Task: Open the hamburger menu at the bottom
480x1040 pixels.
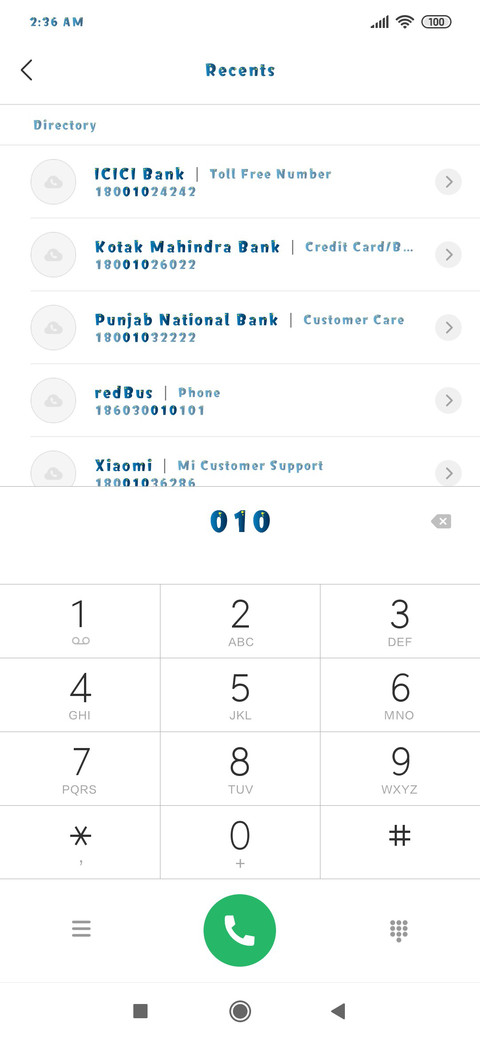Action: pyautogui.click(x=81, y=929)
